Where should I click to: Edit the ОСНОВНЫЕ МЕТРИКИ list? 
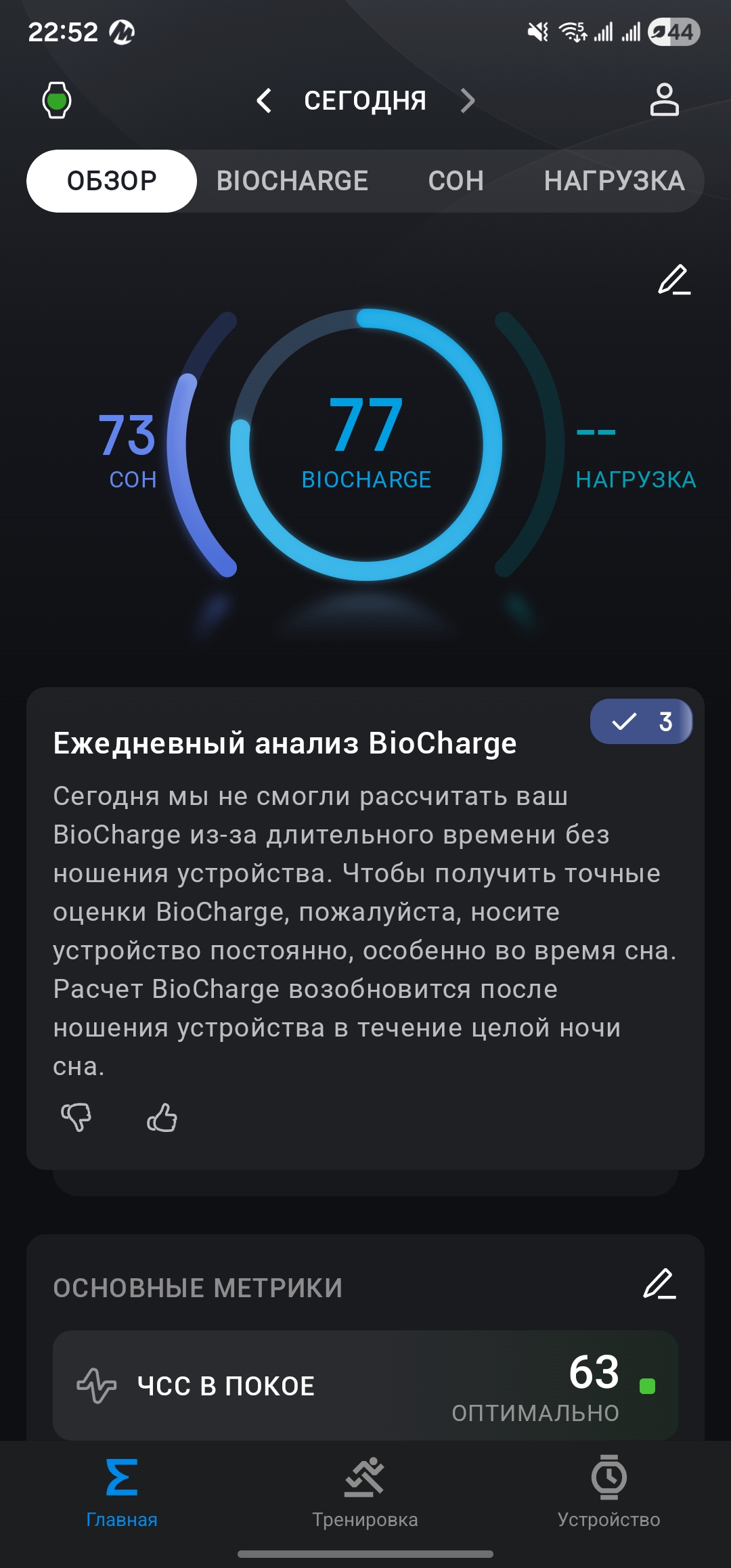(x=659, y=1284)
